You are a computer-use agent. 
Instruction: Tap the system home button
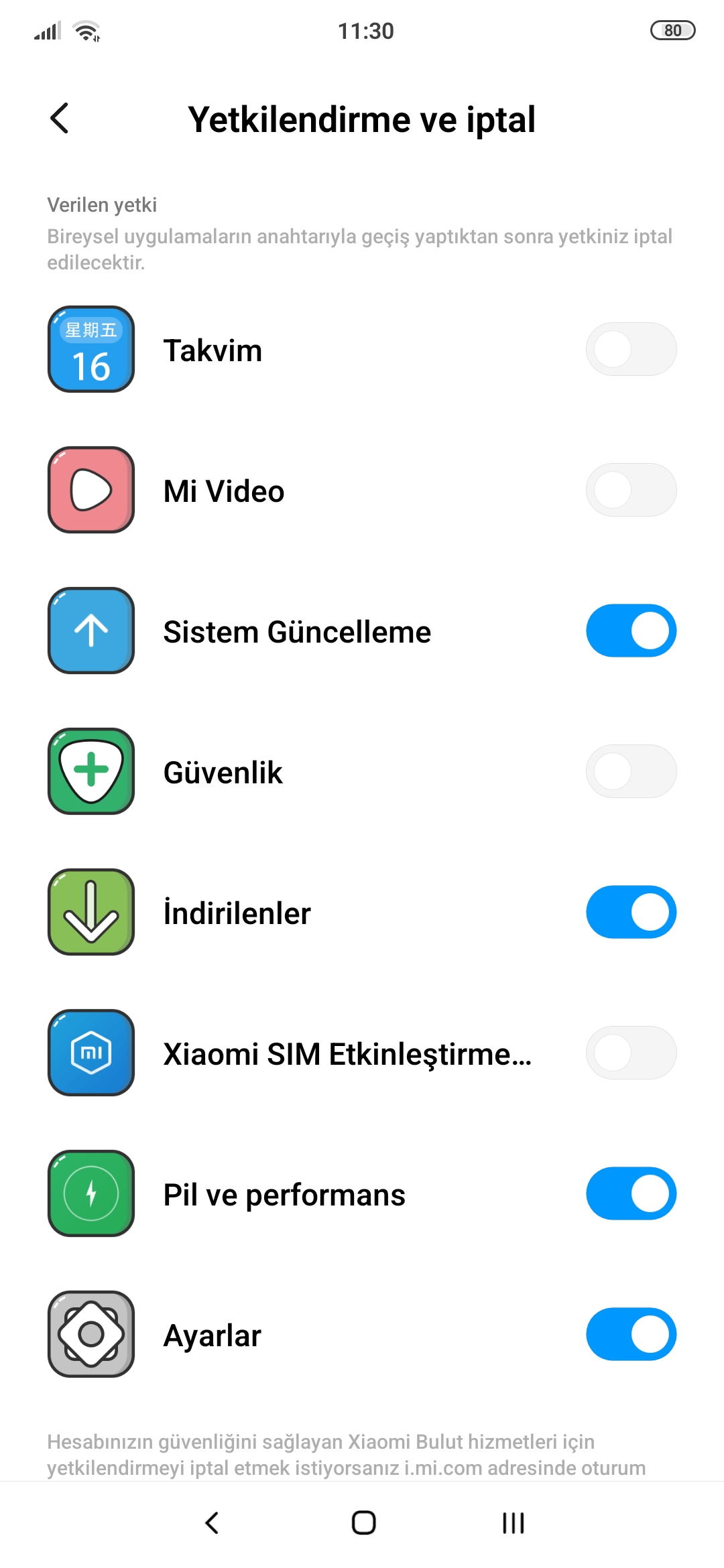click(x=363, y=1522)
